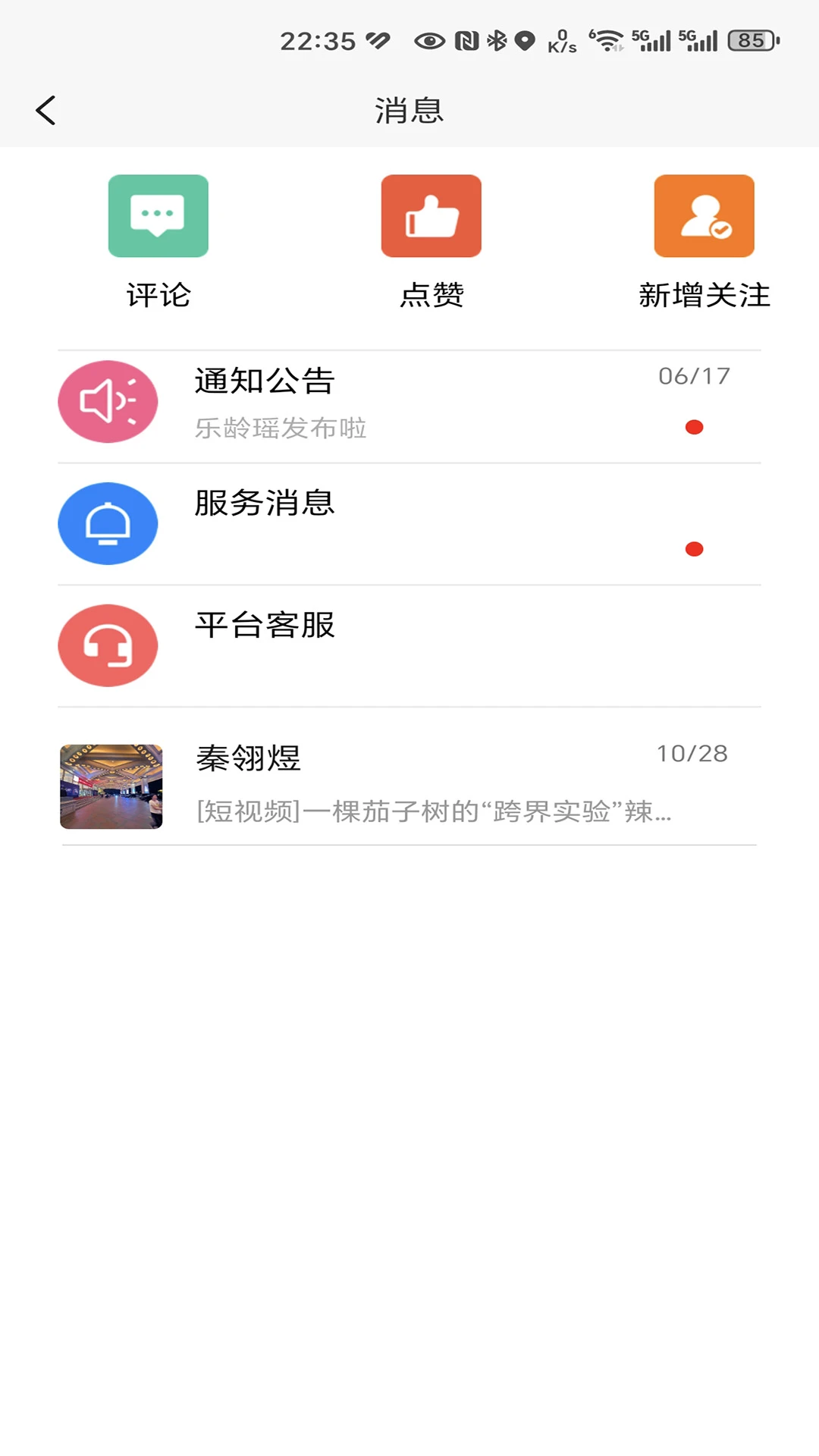Tap the 平台客服 headset icon
This screenshot has width=819, height=1456.
pyautogui.click(x=108, y=645)
